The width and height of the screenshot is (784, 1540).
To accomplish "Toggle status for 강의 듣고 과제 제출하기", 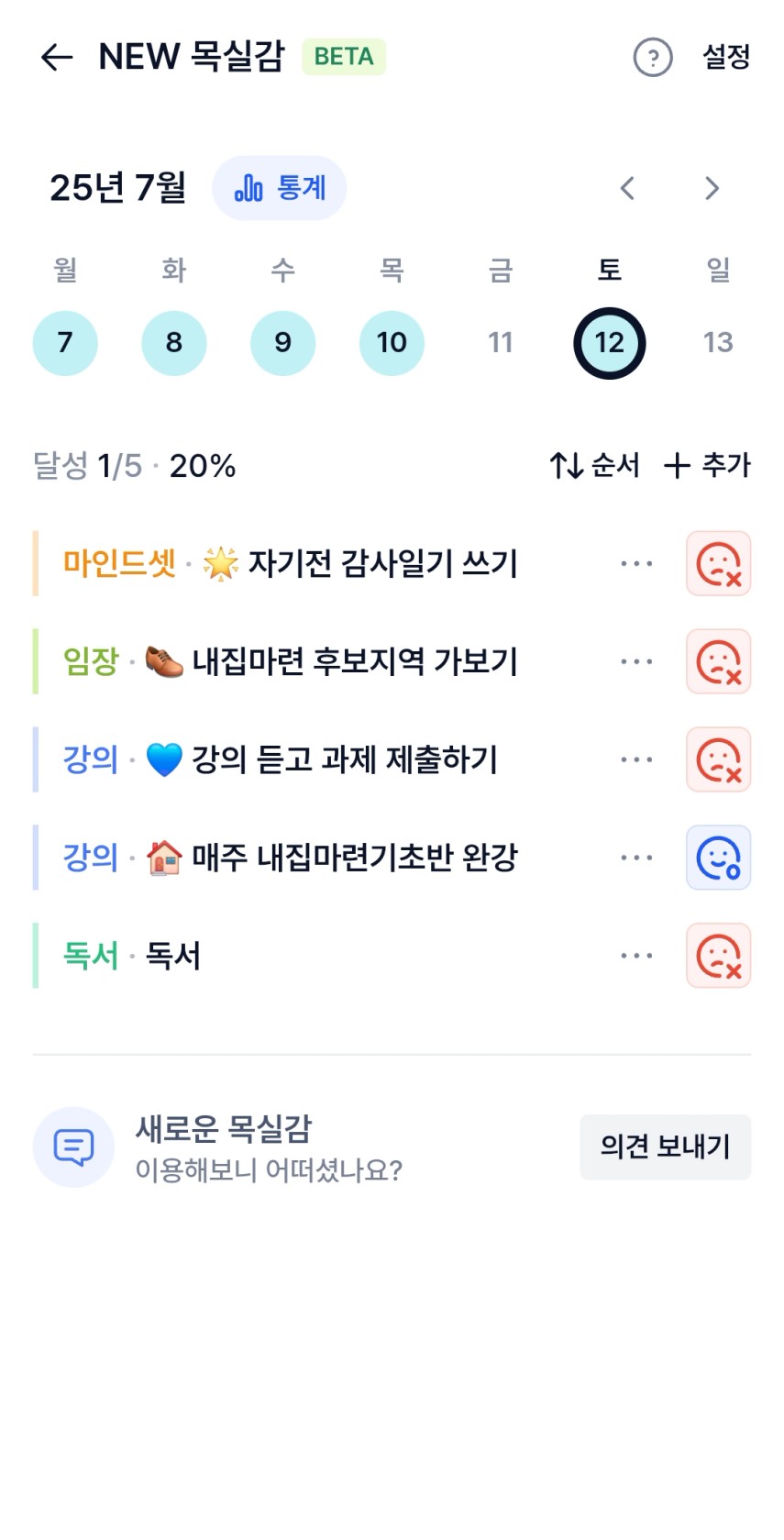I will point(719,759).
